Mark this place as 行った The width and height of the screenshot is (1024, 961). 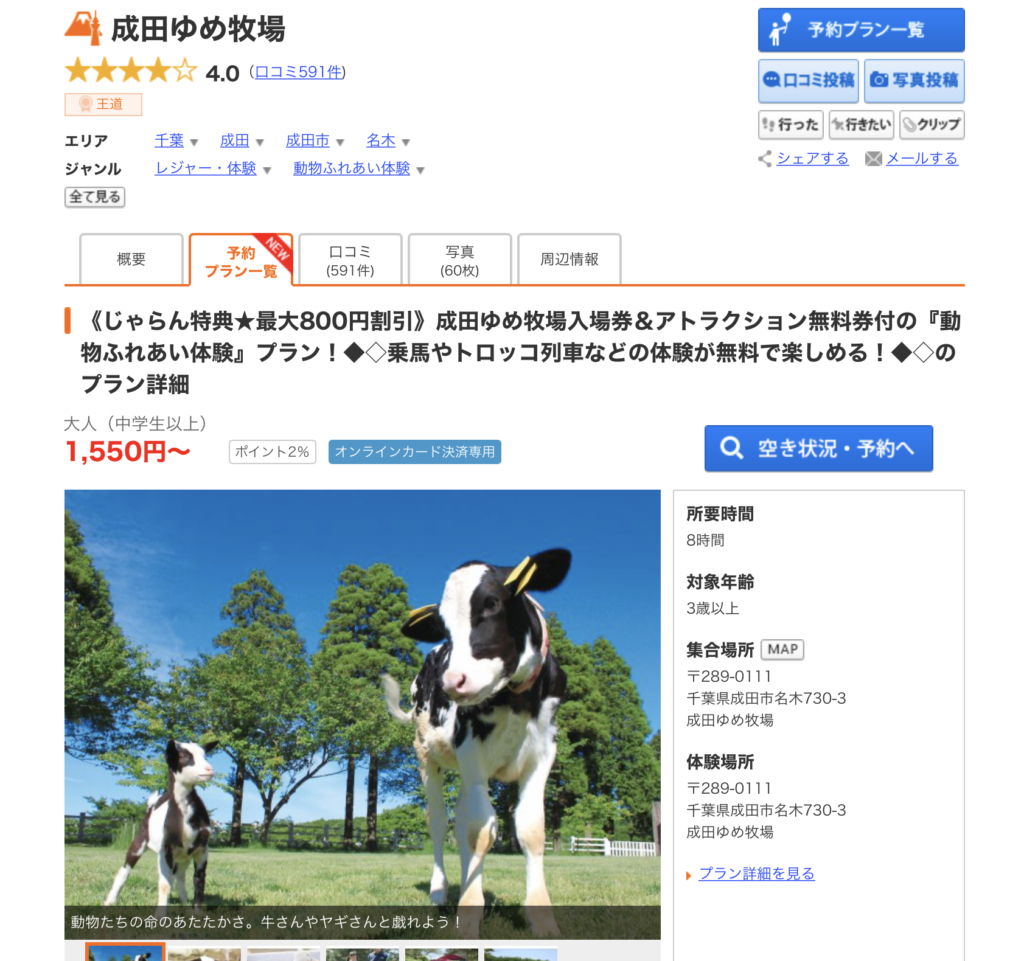tap(790, 125)
